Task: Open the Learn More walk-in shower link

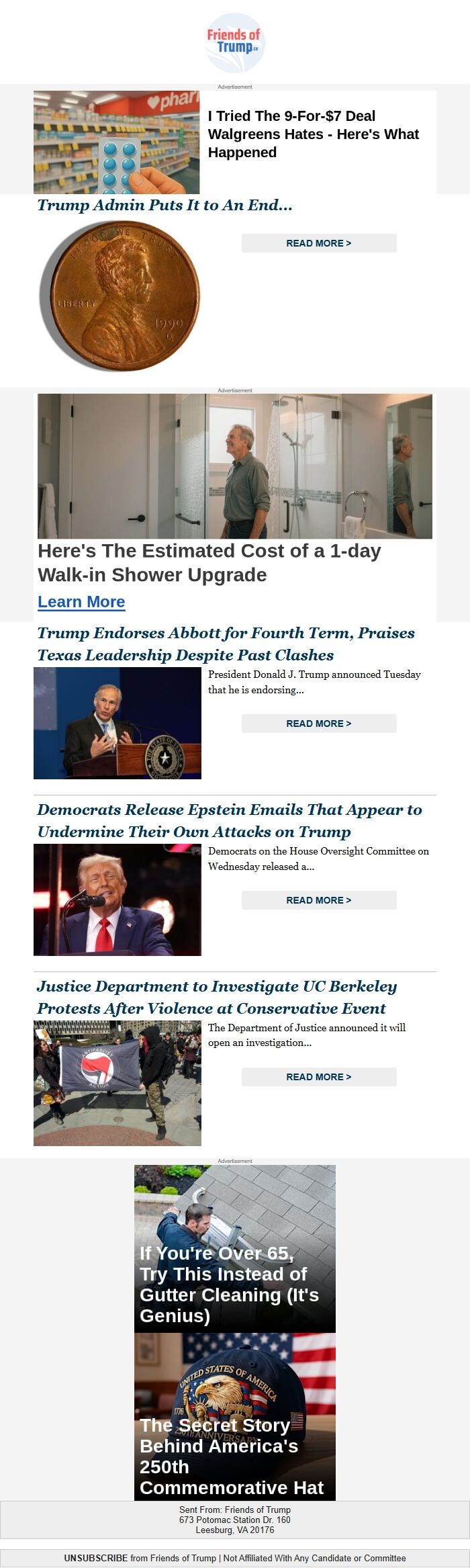Action: [81, 602]
